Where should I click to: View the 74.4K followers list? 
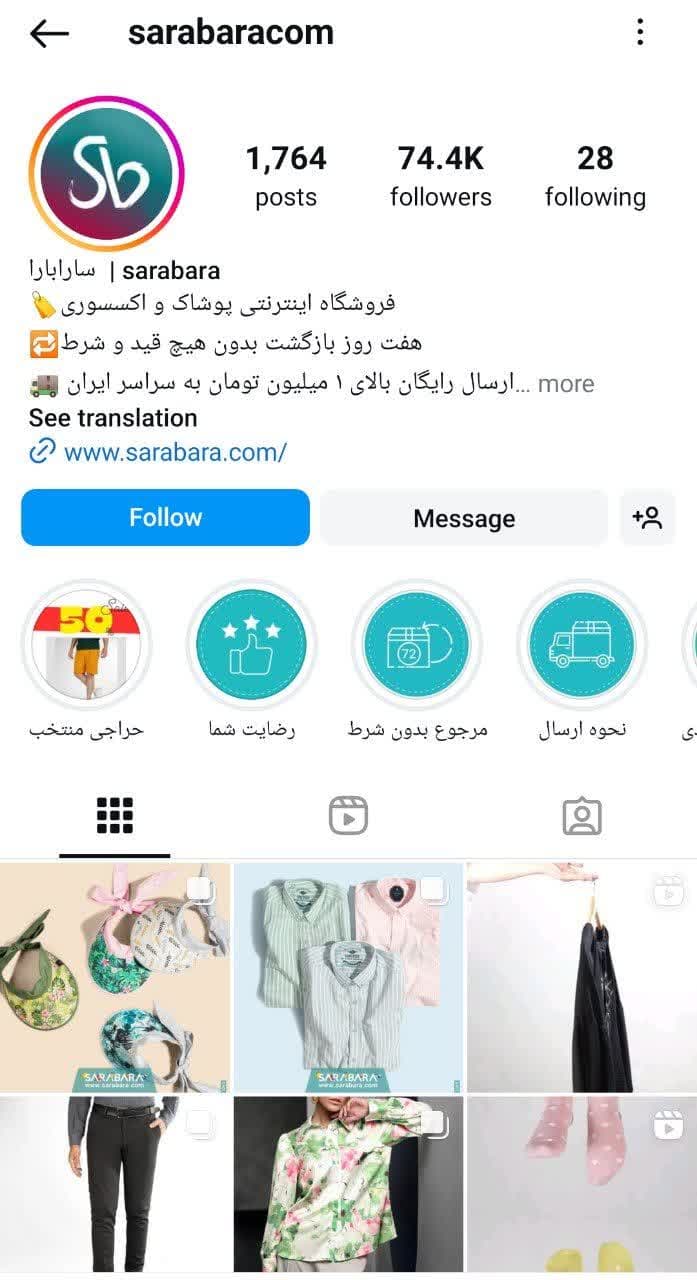[440, 176]
